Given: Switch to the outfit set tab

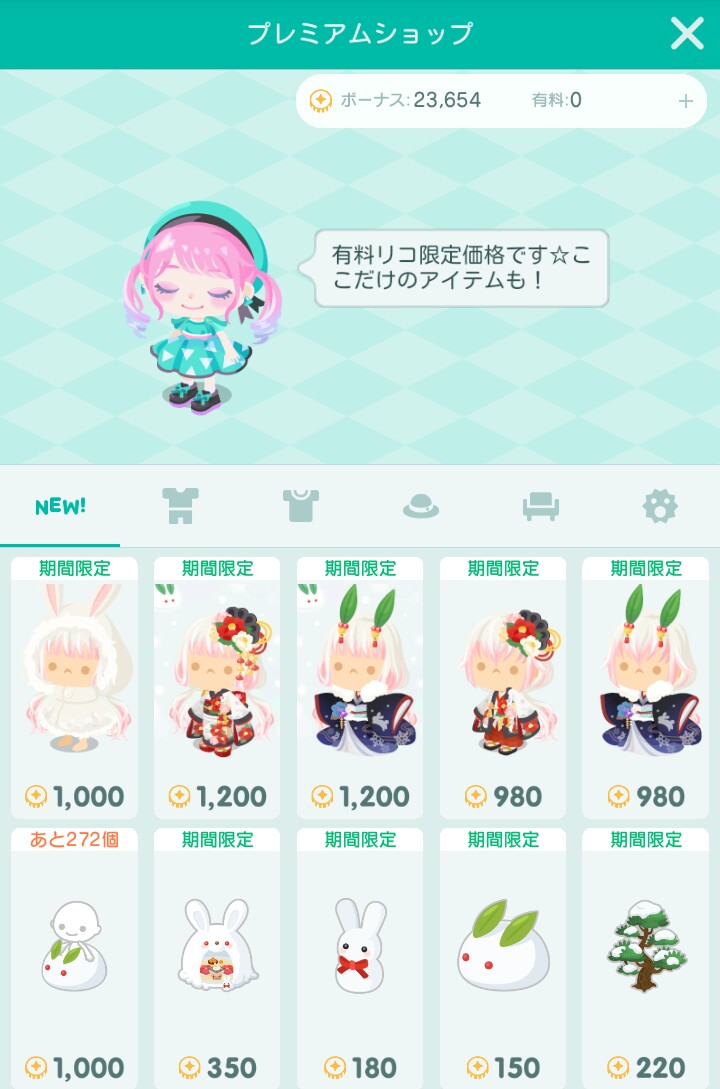Looking at the screenshot, I should coord(180,507).
